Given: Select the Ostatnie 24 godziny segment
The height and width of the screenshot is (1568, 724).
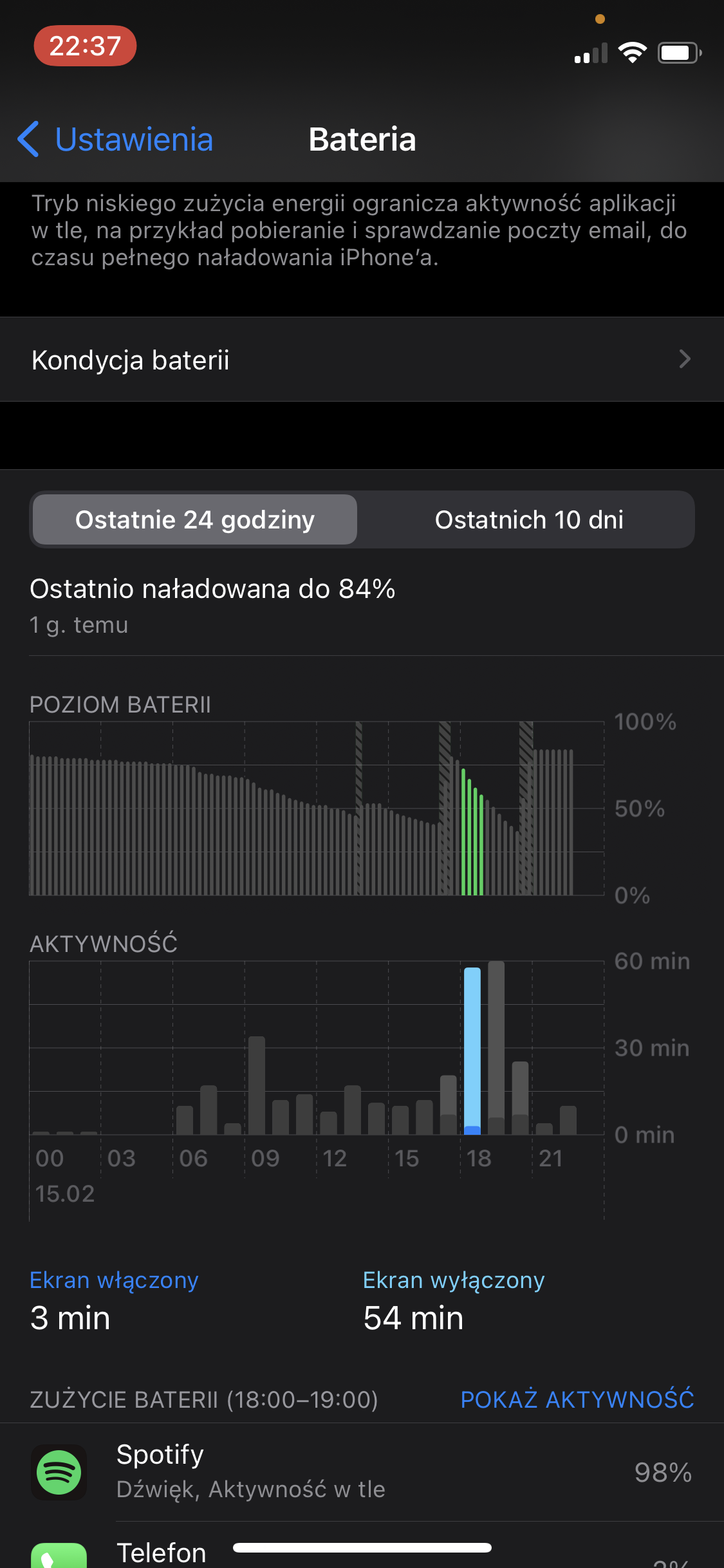Looking at the screenshot, I should click(195, 519).
